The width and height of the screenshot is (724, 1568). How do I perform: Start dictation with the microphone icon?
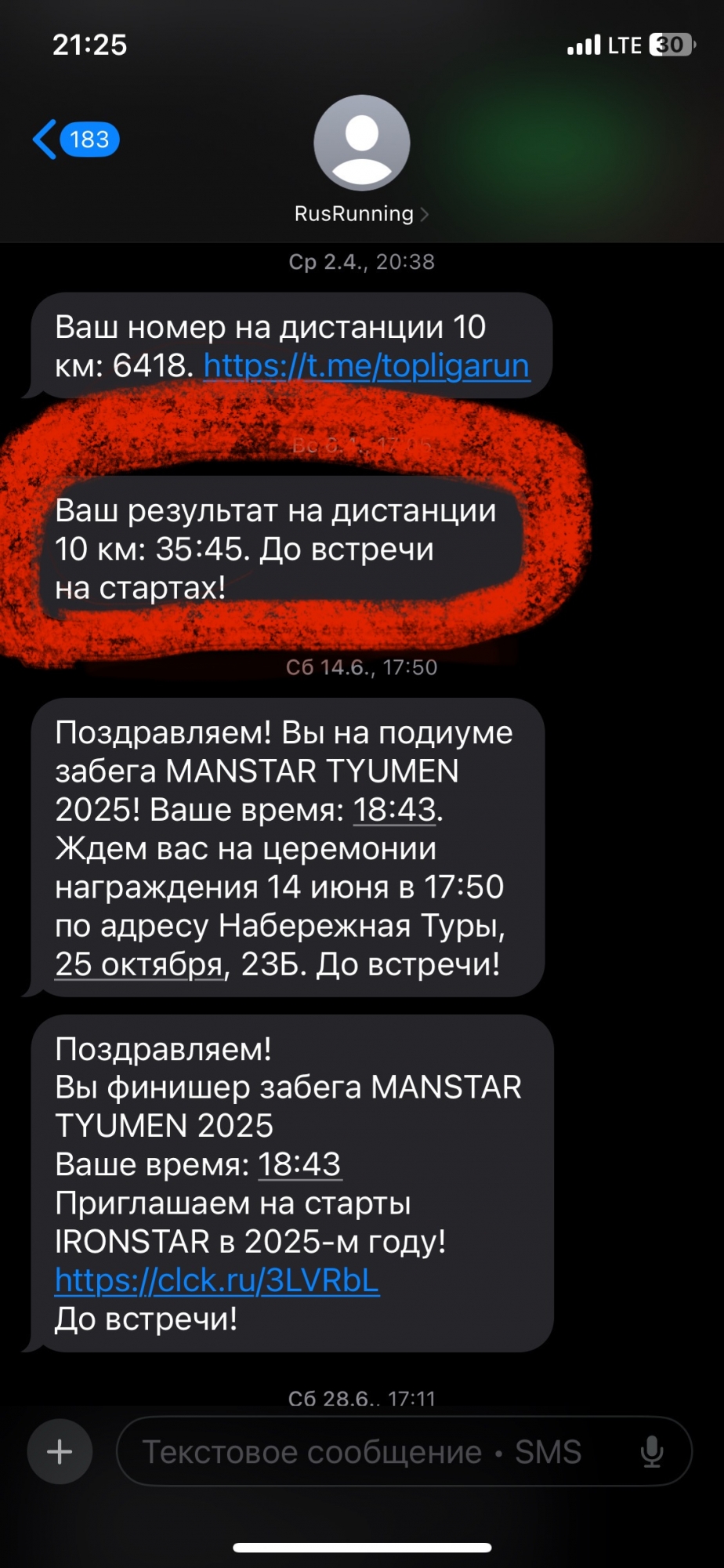pyautogui.click(x=651, y=1452)
